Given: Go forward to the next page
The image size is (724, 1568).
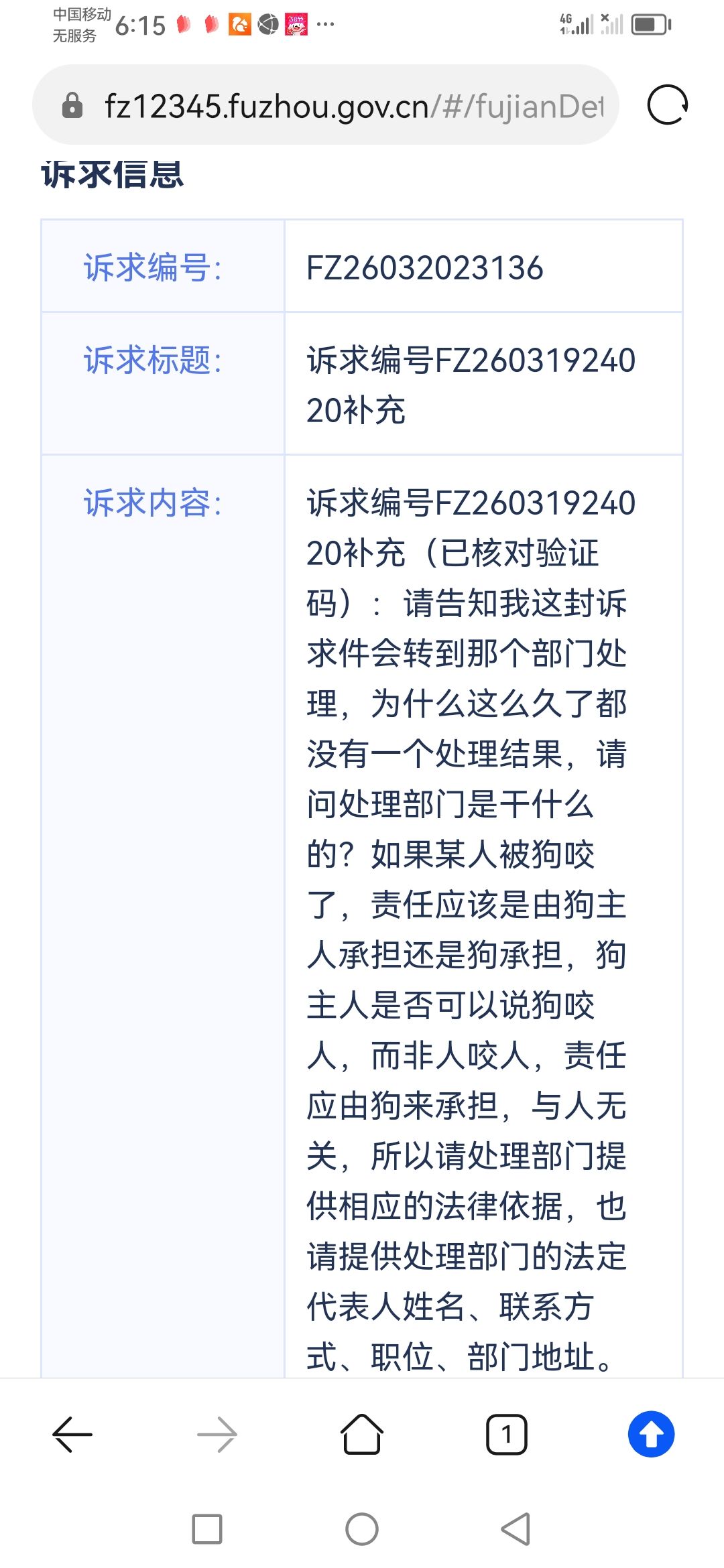Looking at the screenshot, I should coord(217,1434).
